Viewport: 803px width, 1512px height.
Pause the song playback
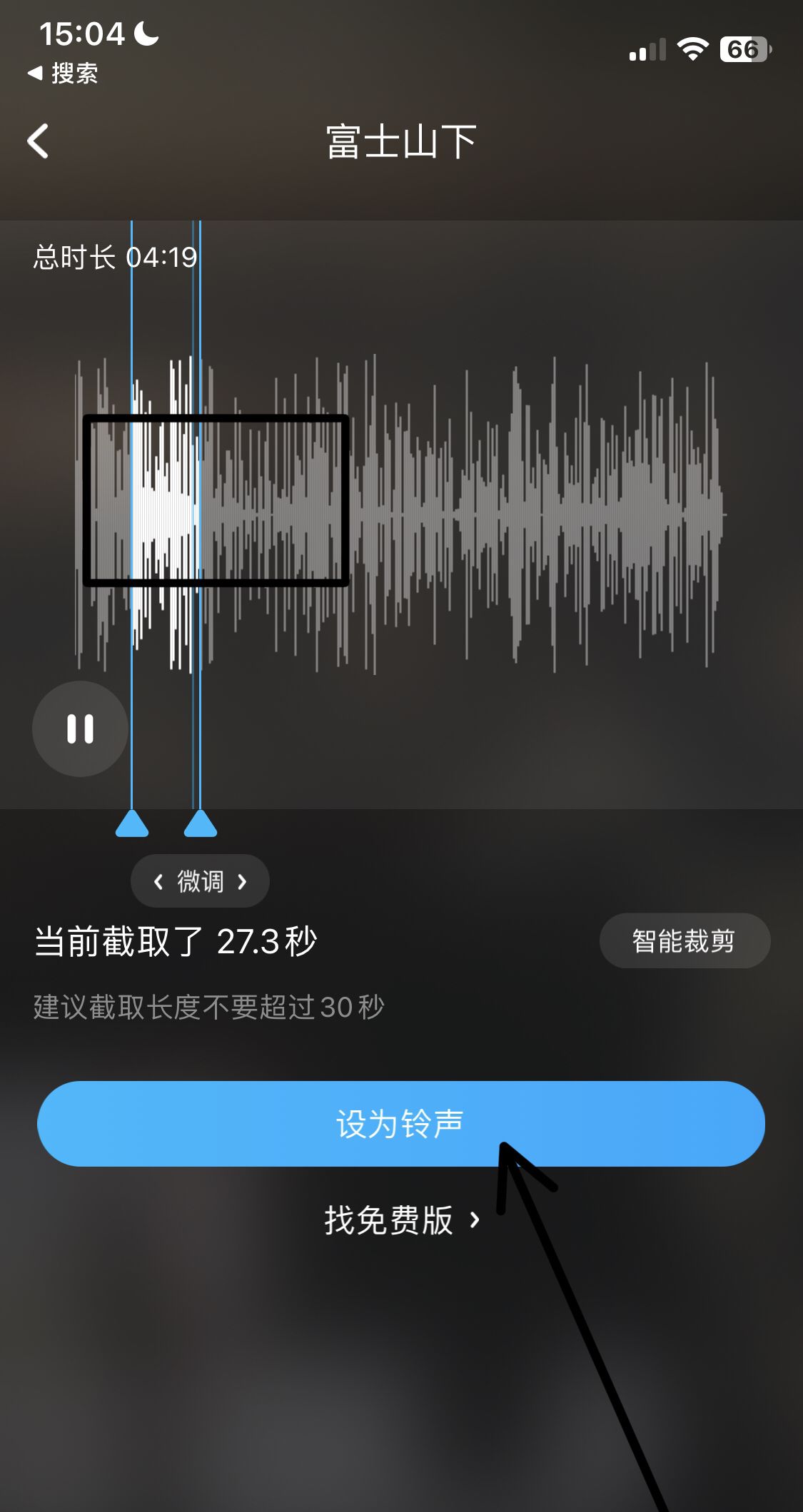pyautogui.click(x=80, y=728)
